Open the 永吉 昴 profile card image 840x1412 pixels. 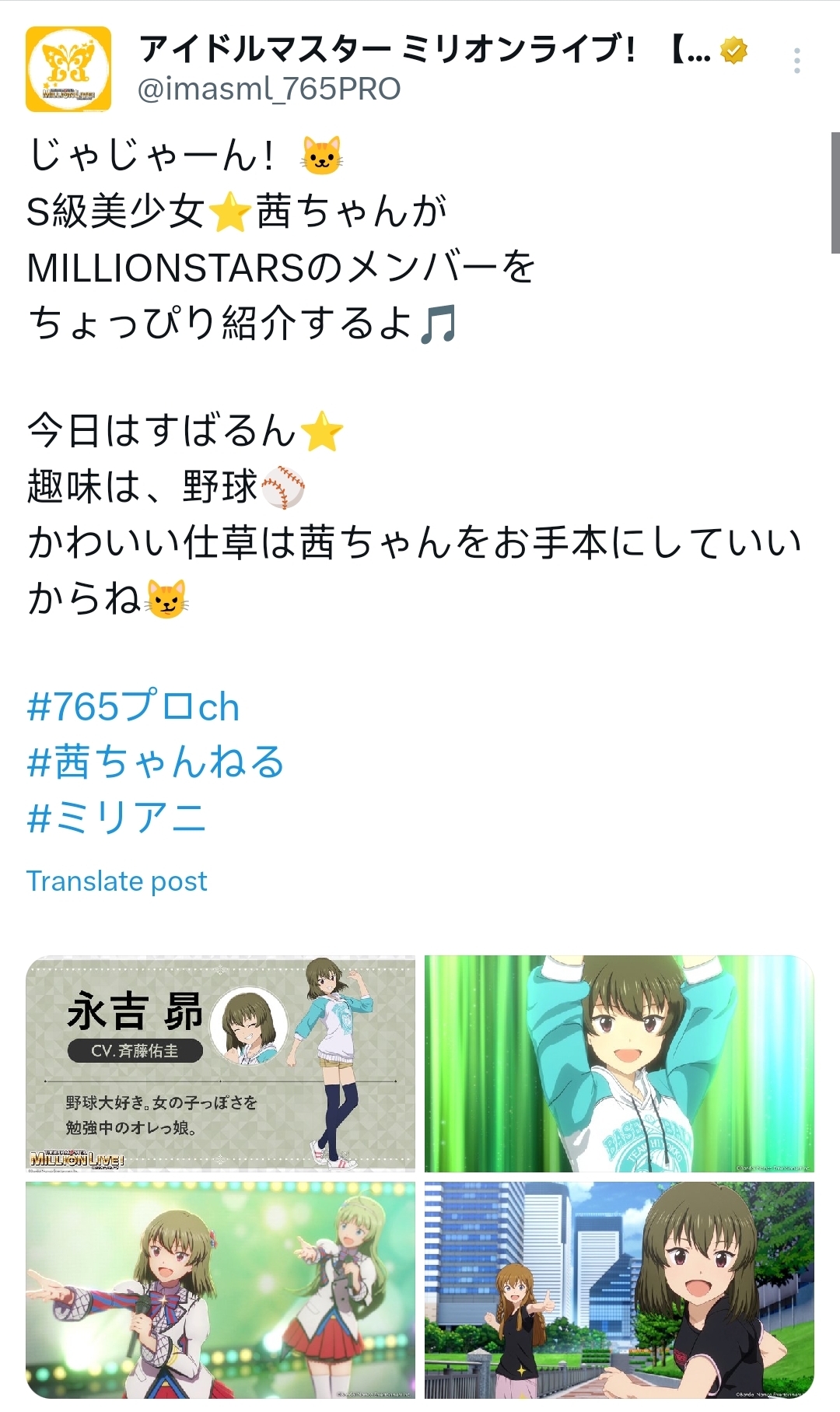[220, 1063]
